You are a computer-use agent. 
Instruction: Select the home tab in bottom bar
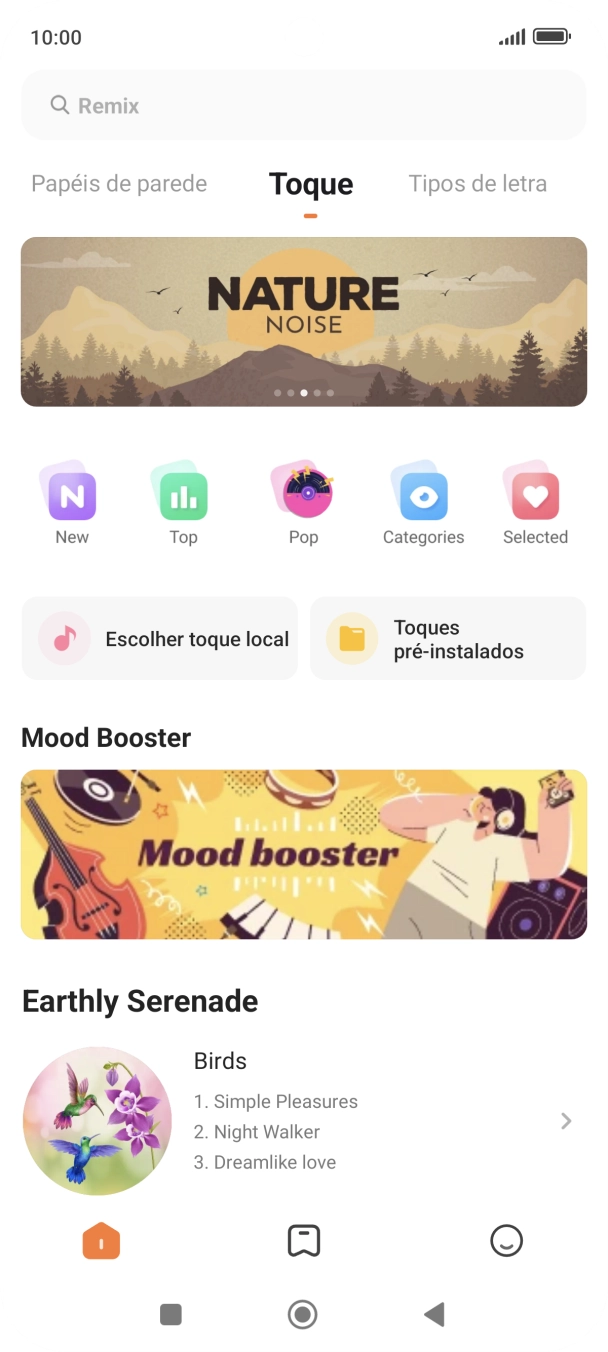pyautogui.click(x=101, y=1241)
